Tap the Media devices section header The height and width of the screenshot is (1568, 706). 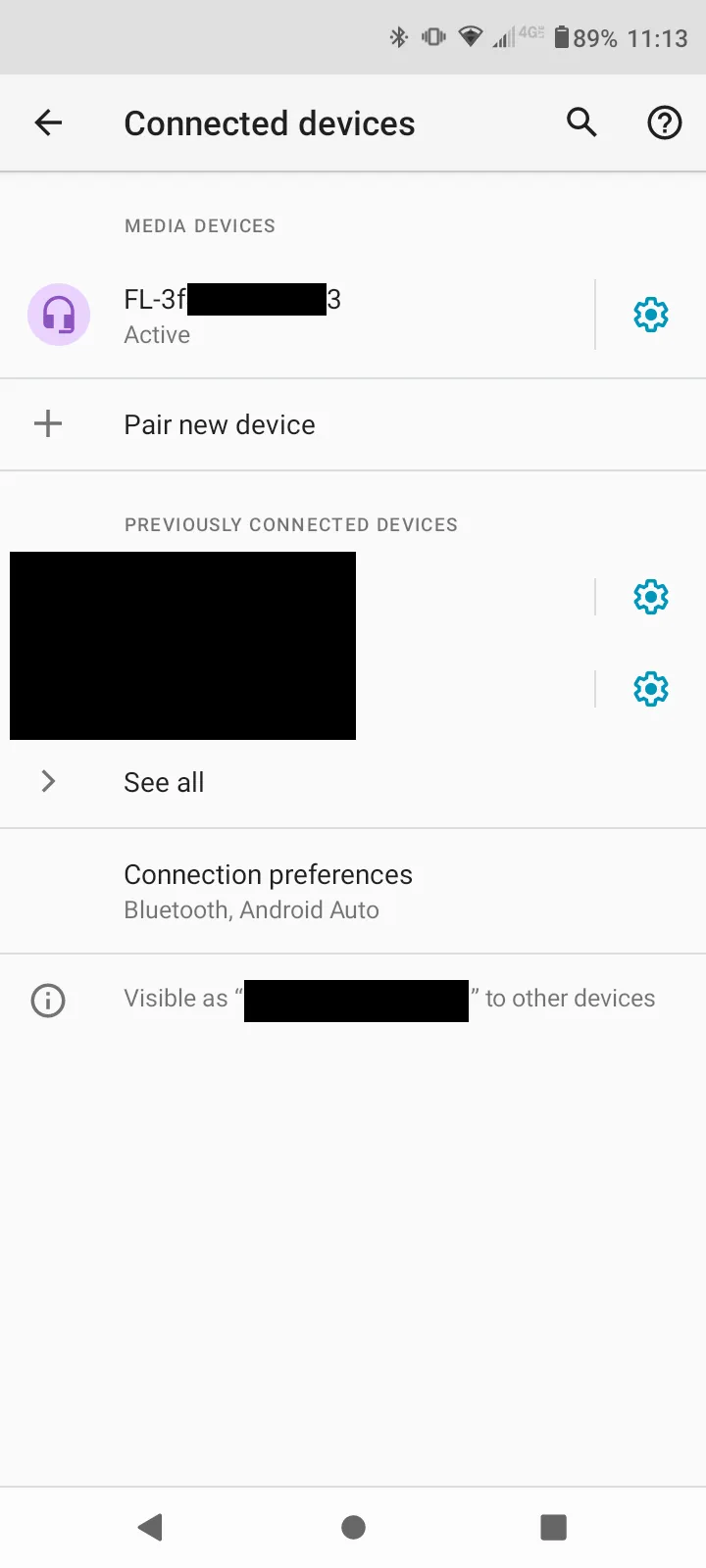[x=199, y=225]
